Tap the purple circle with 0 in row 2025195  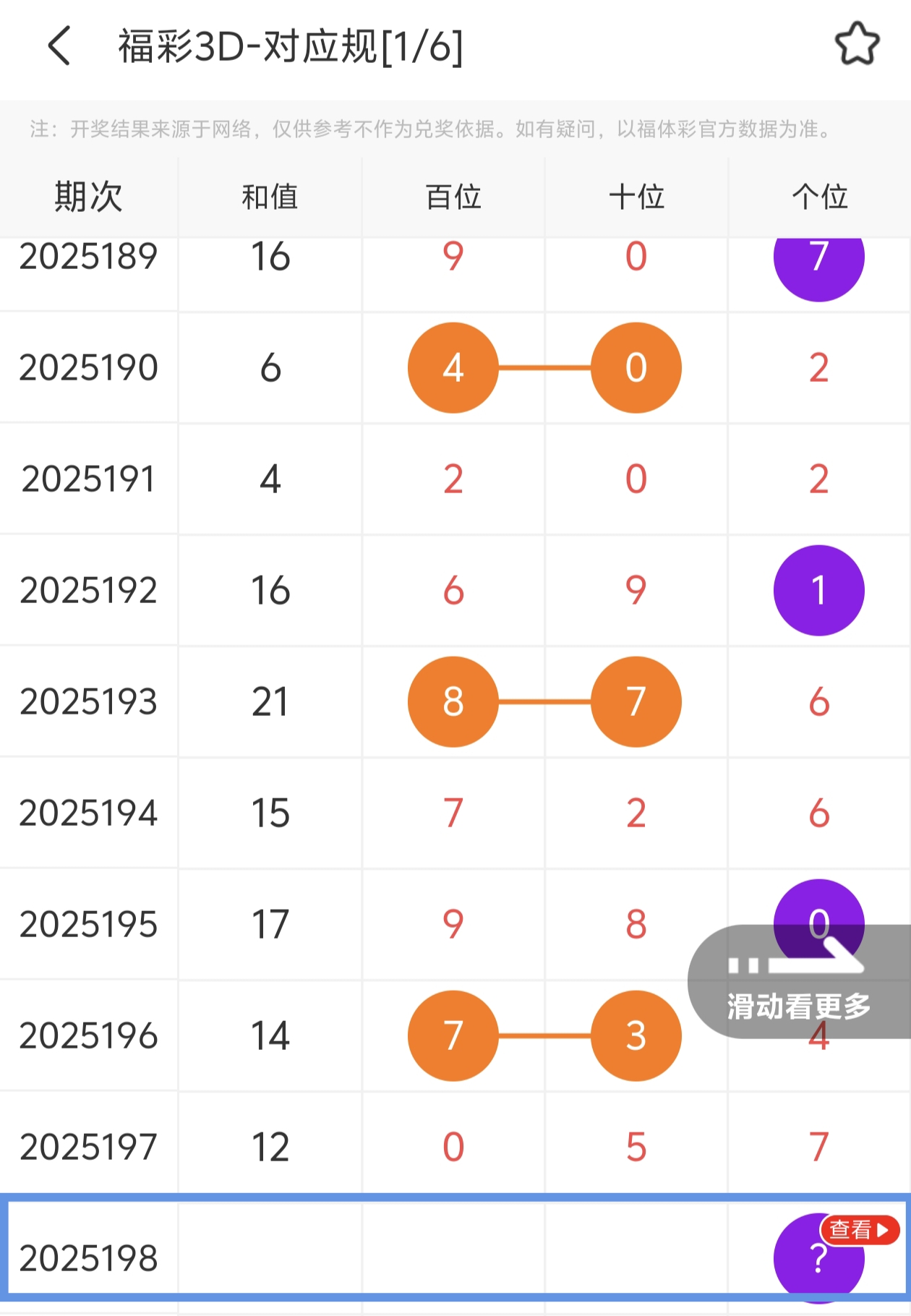[x=818, y=923]
